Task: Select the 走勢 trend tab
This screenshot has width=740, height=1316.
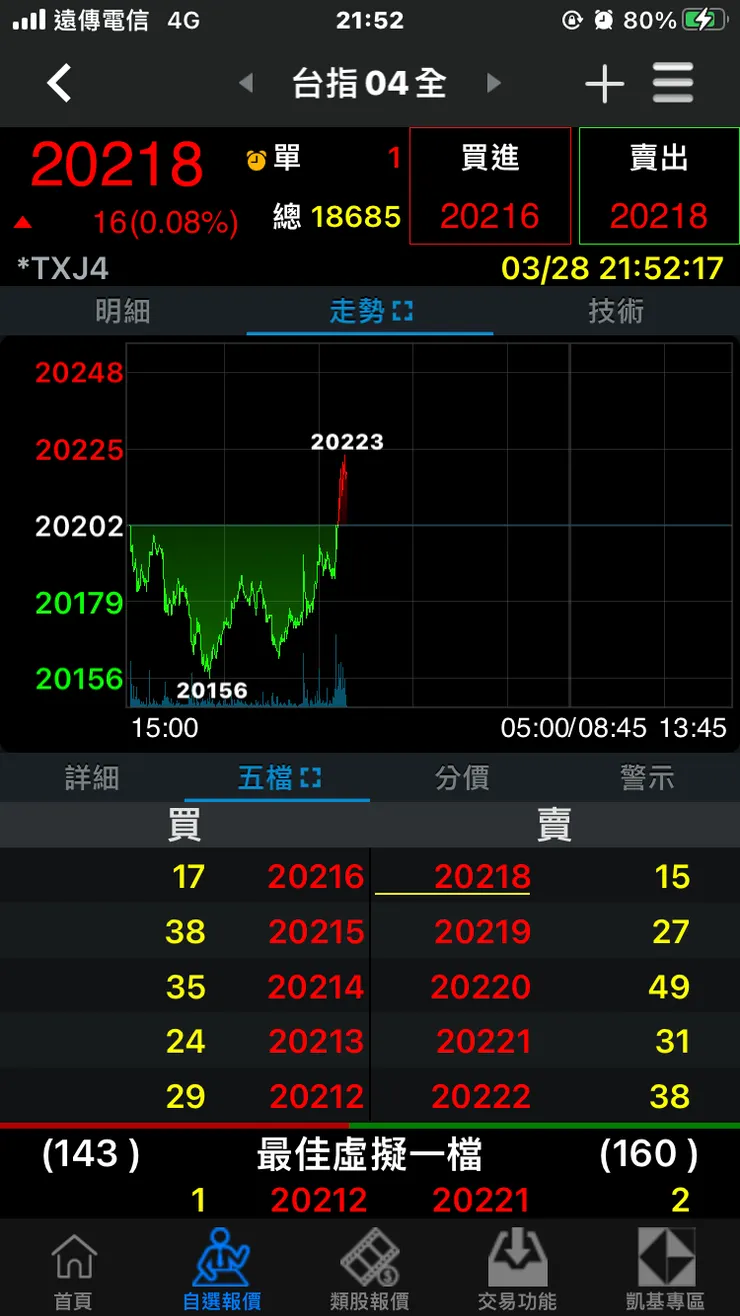Action: (x=370, y=312)
